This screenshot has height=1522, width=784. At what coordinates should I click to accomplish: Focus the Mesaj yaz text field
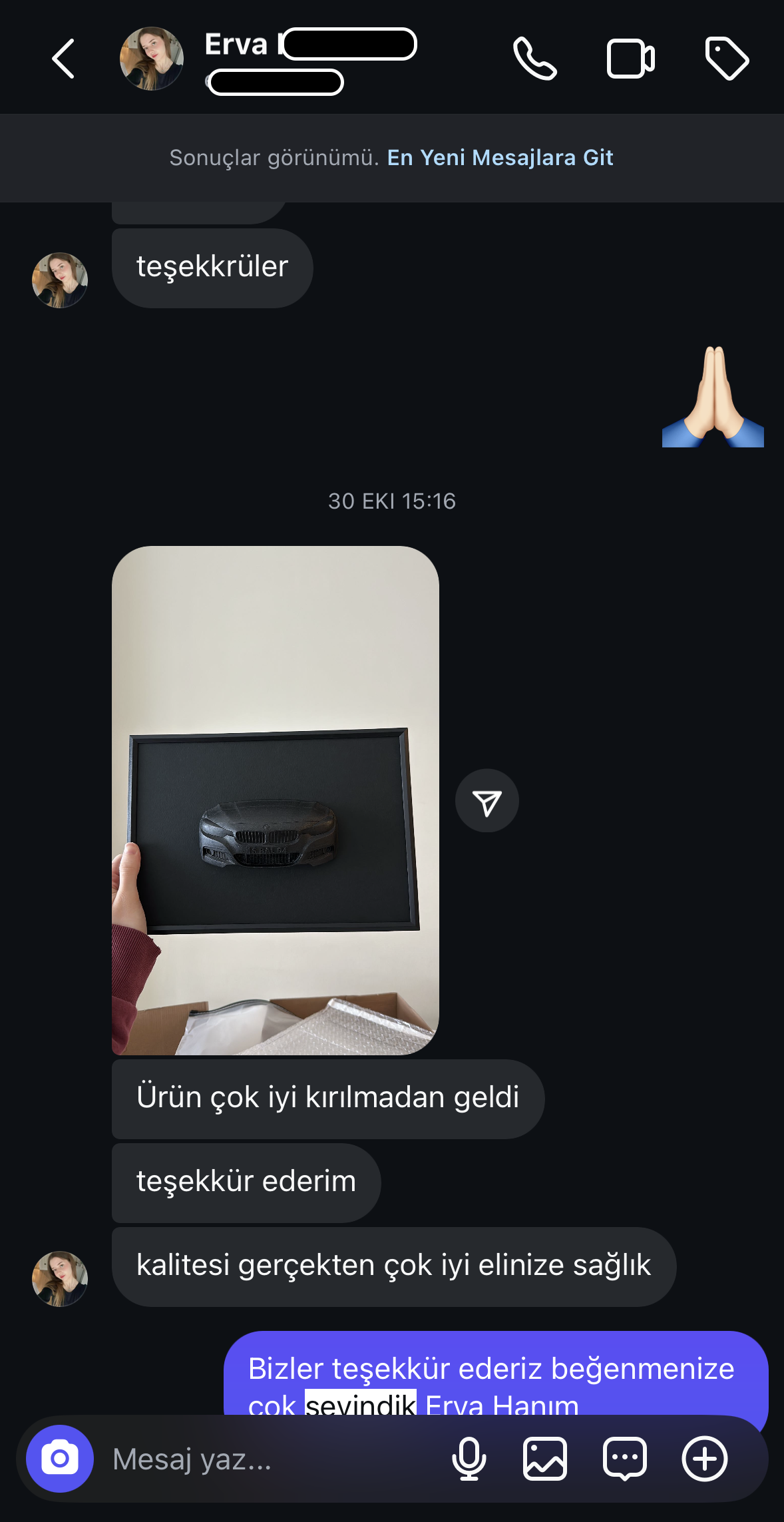(x=266, y=1459)
